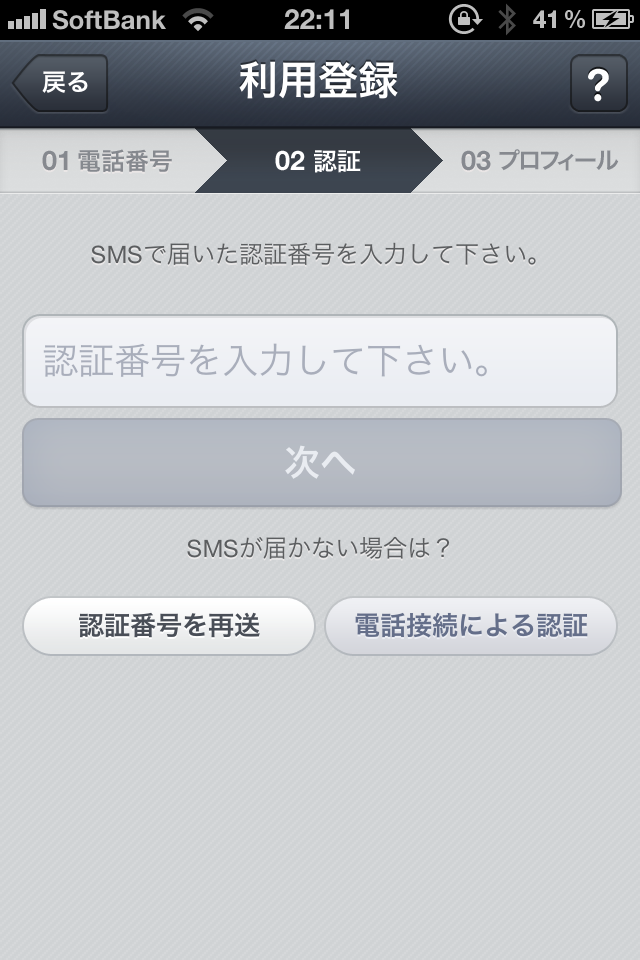Choose 電話接続による認証 option
The image size is (640, 960).
pyautogui.click(x=471, y=626)
